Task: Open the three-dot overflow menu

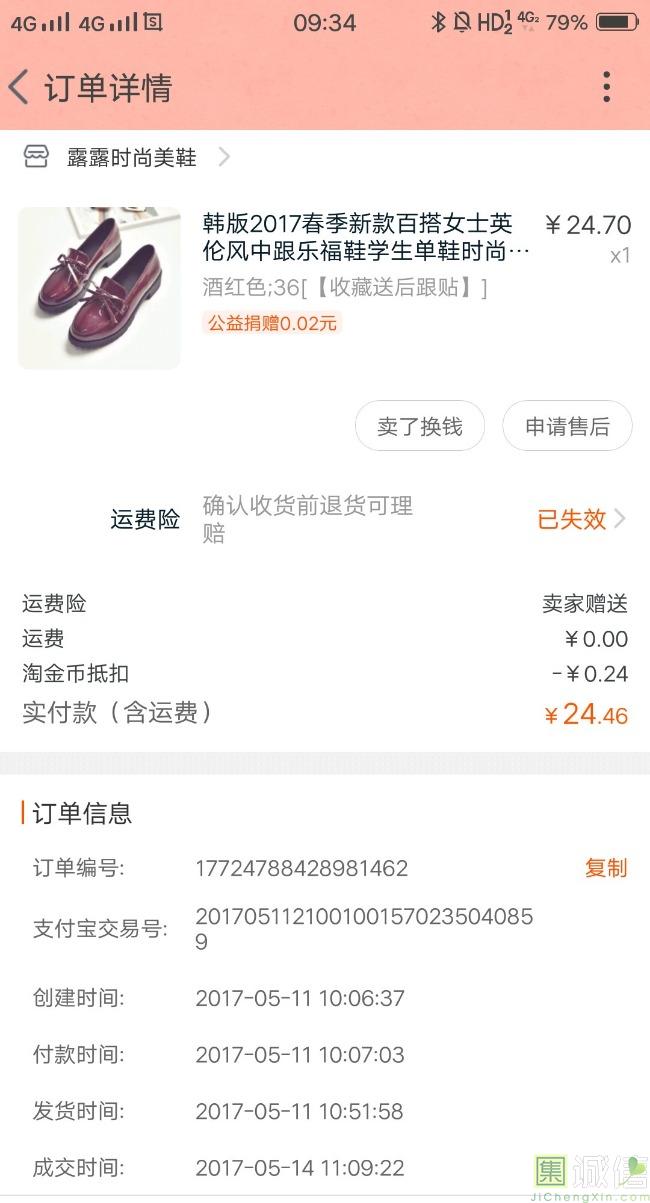Action: (x=606, y=88)
